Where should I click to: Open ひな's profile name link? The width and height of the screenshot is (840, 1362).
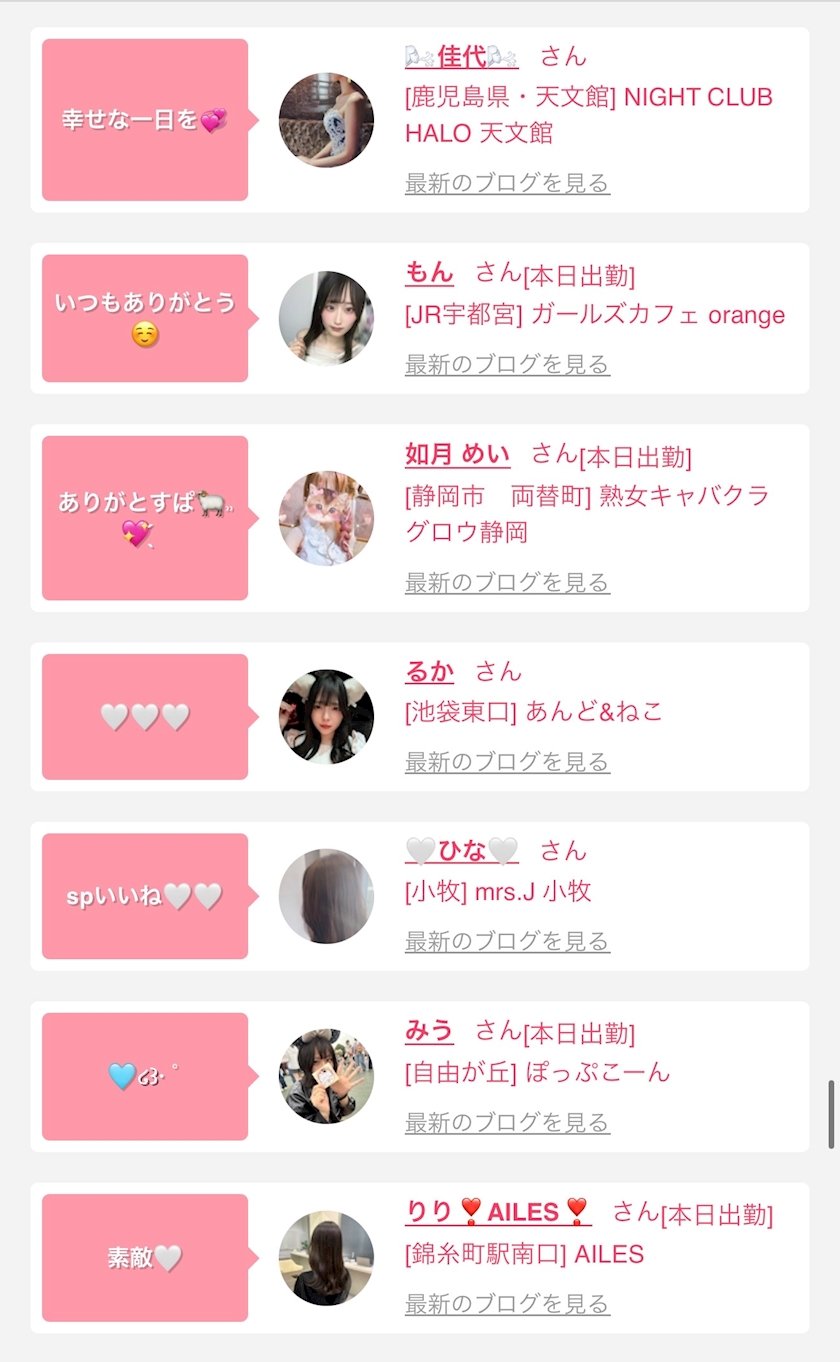461,851
